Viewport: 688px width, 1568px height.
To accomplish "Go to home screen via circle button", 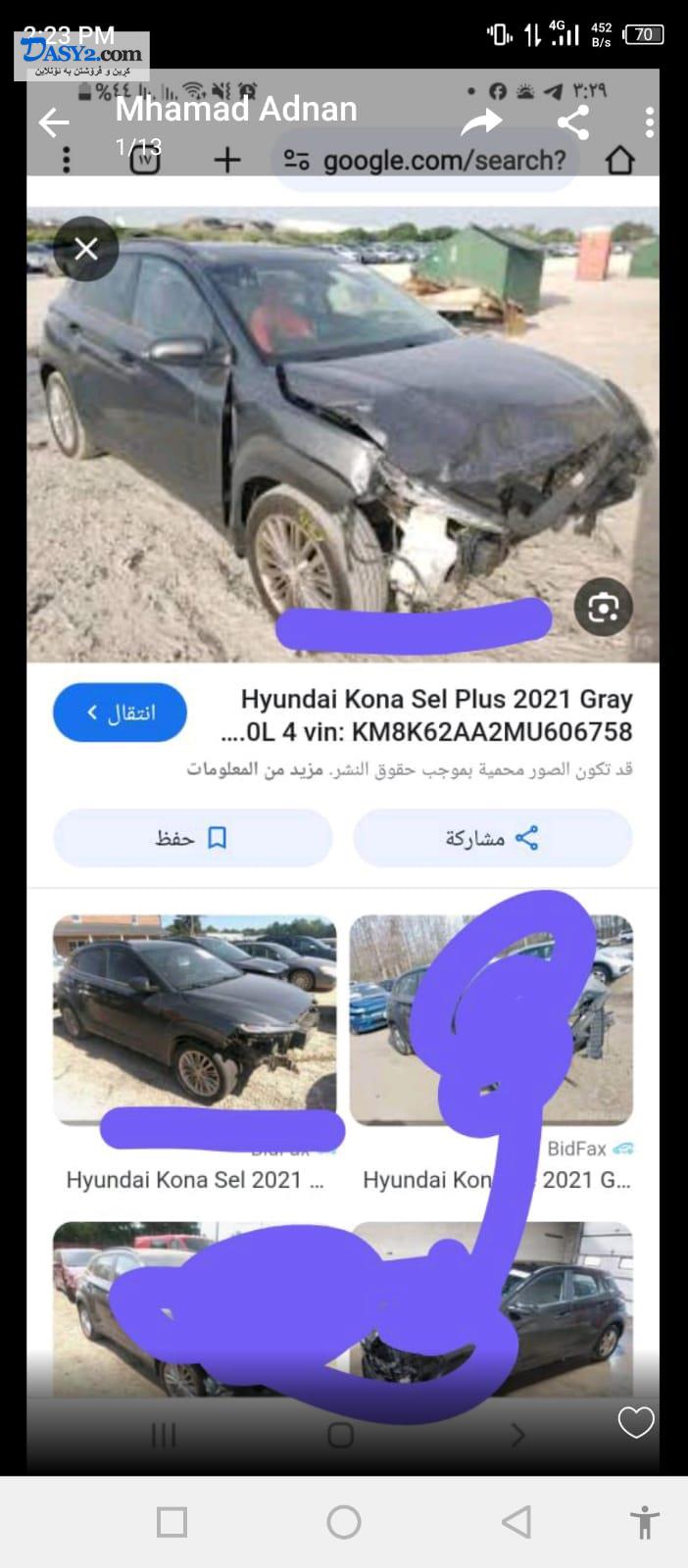I will point(344,1522).
